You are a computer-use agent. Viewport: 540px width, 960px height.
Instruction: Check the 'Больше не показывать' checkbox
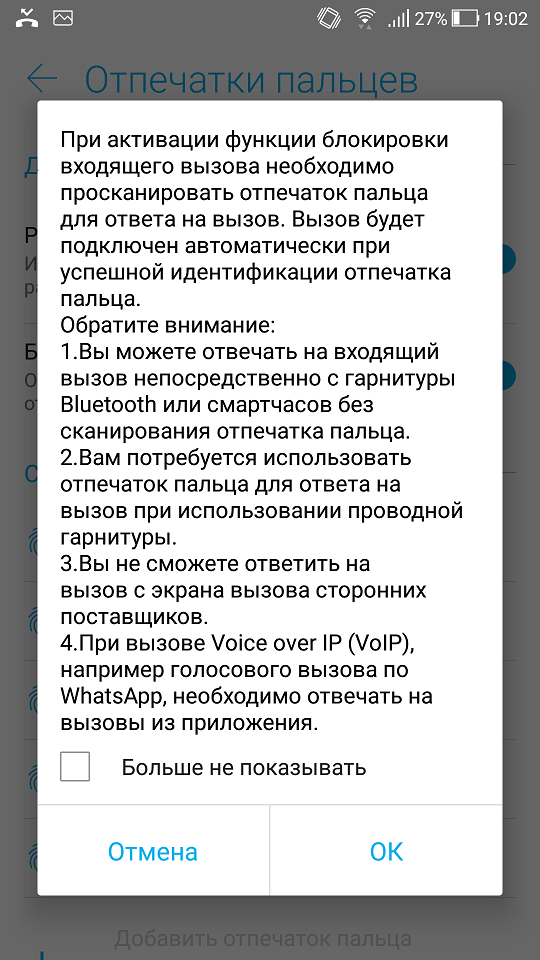click(x=75, y=767)
